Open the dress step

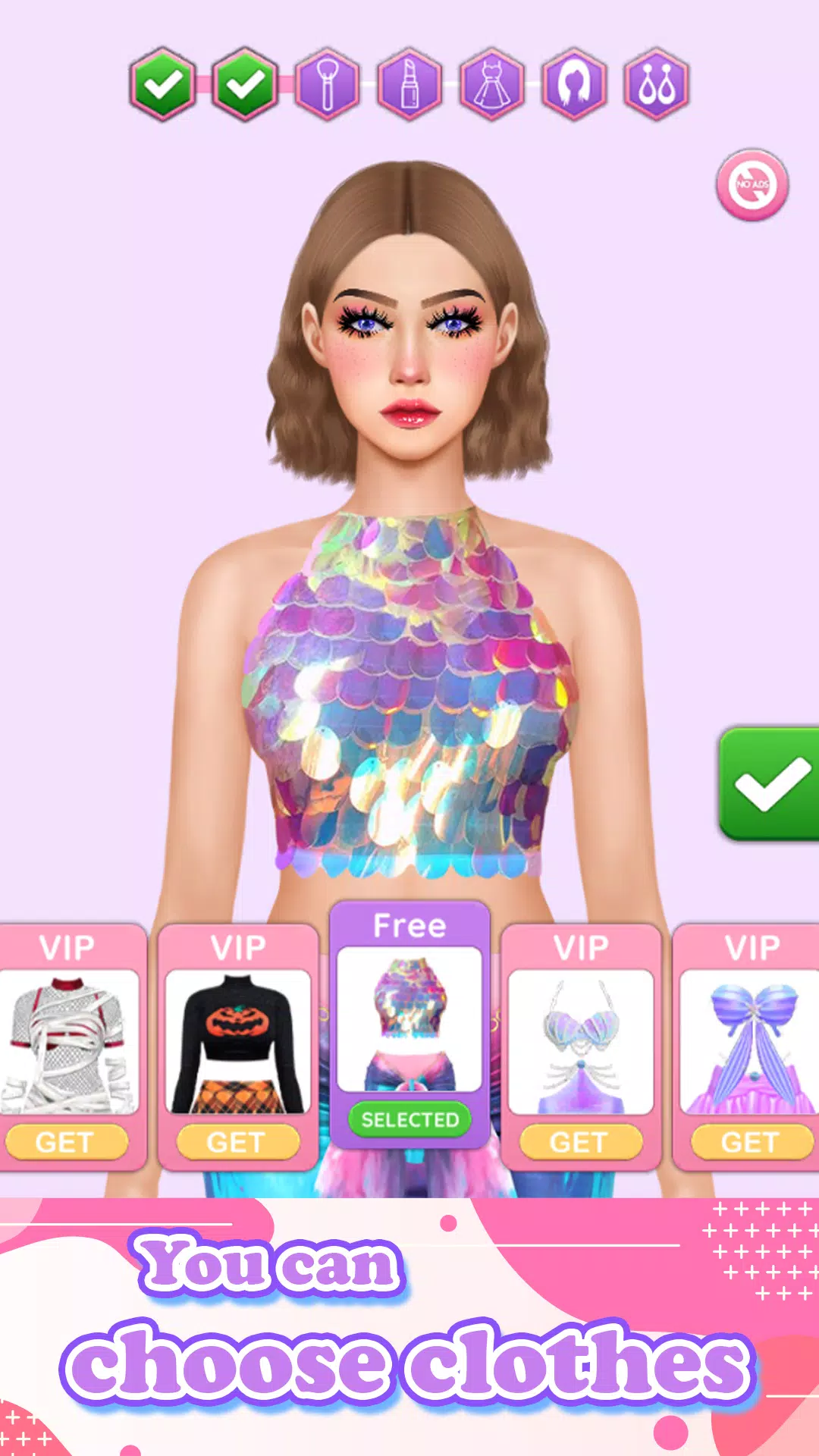click(x=492, y=83)
